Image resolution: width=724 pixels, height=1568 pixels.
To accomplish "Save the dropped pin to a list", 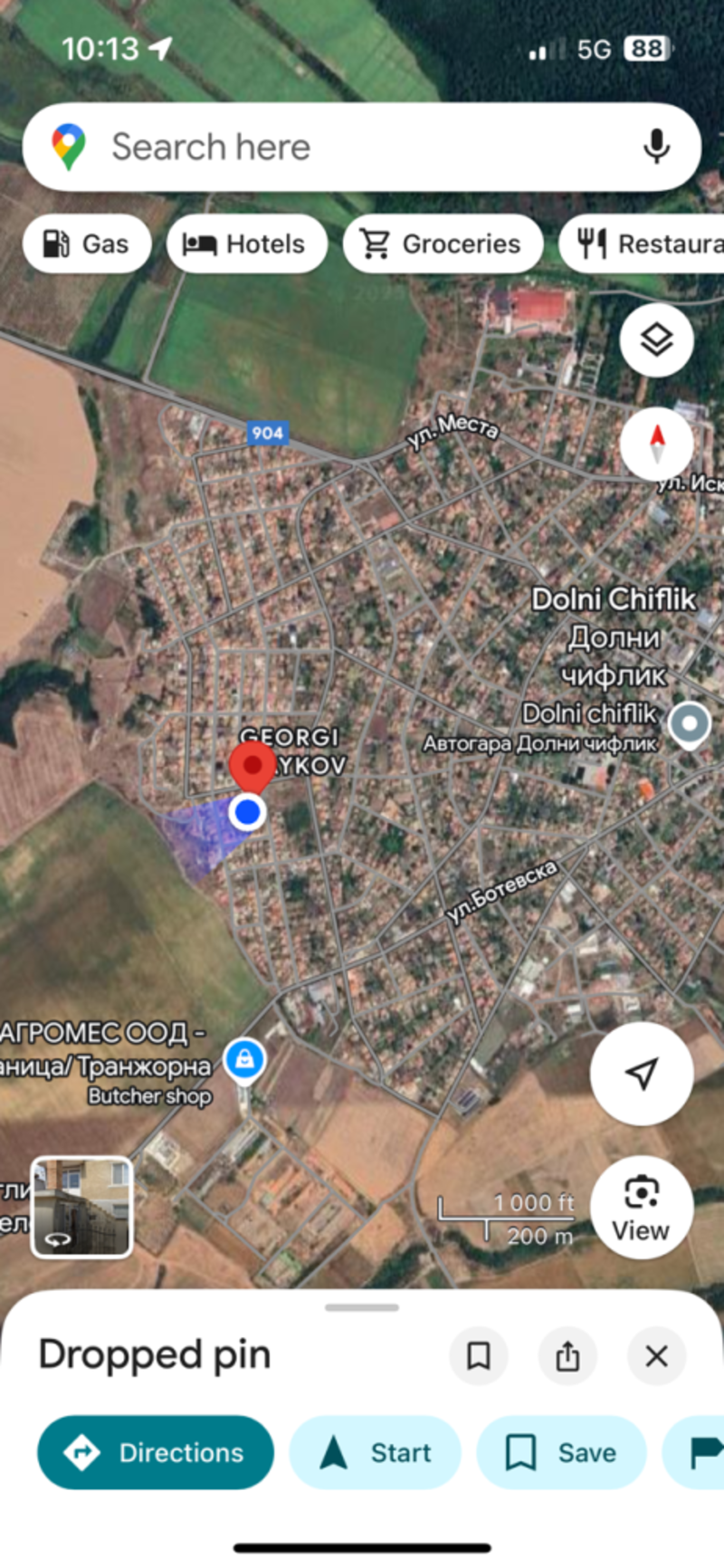I will pyautogui.click(x=561, y=1453).
